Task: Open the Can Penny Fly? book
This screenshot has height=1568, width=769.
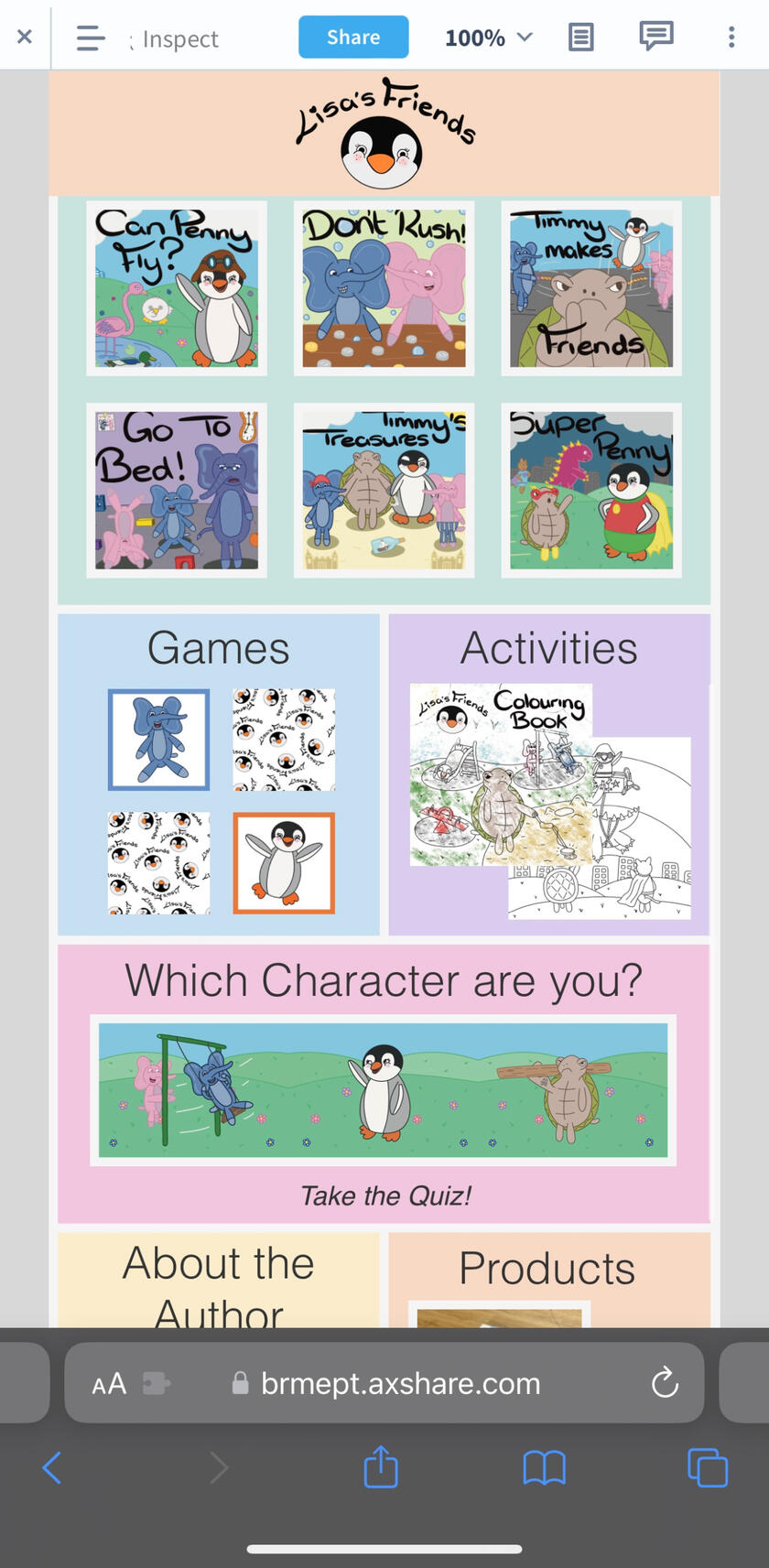Action: [x=177, y=288]
